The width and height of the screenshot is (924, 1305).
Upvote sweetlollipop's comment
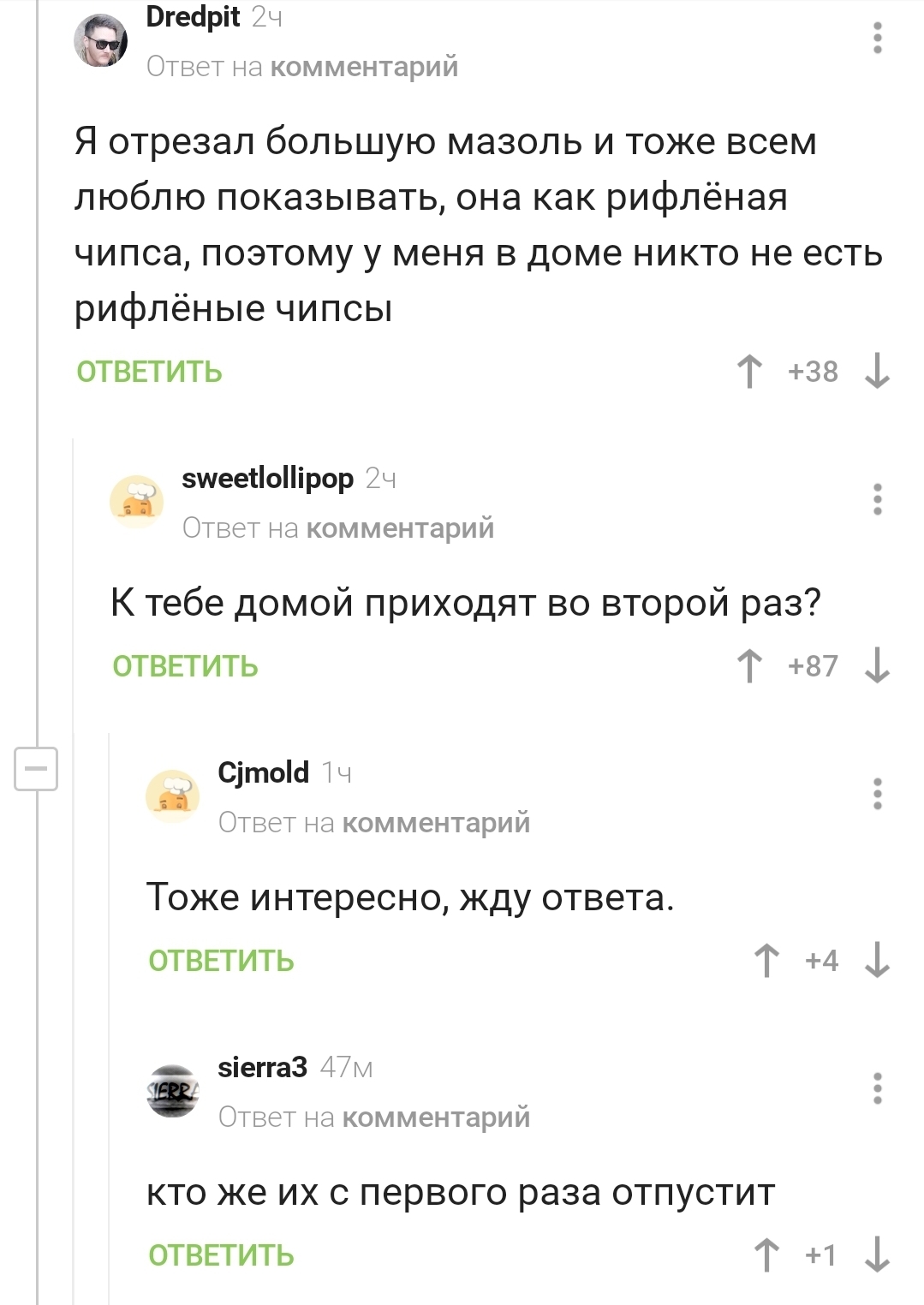point(749,666)
